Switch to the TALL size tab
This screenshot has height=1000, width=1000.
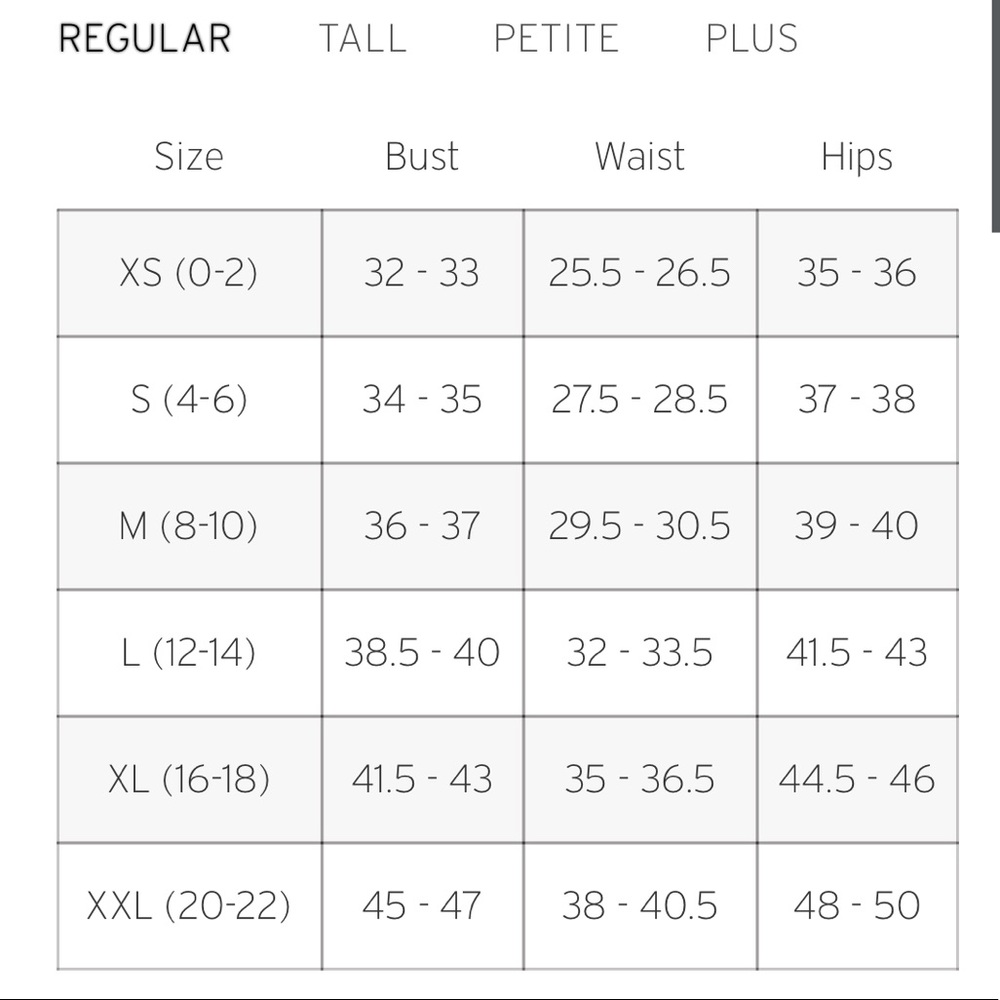[x=362, y=38]
